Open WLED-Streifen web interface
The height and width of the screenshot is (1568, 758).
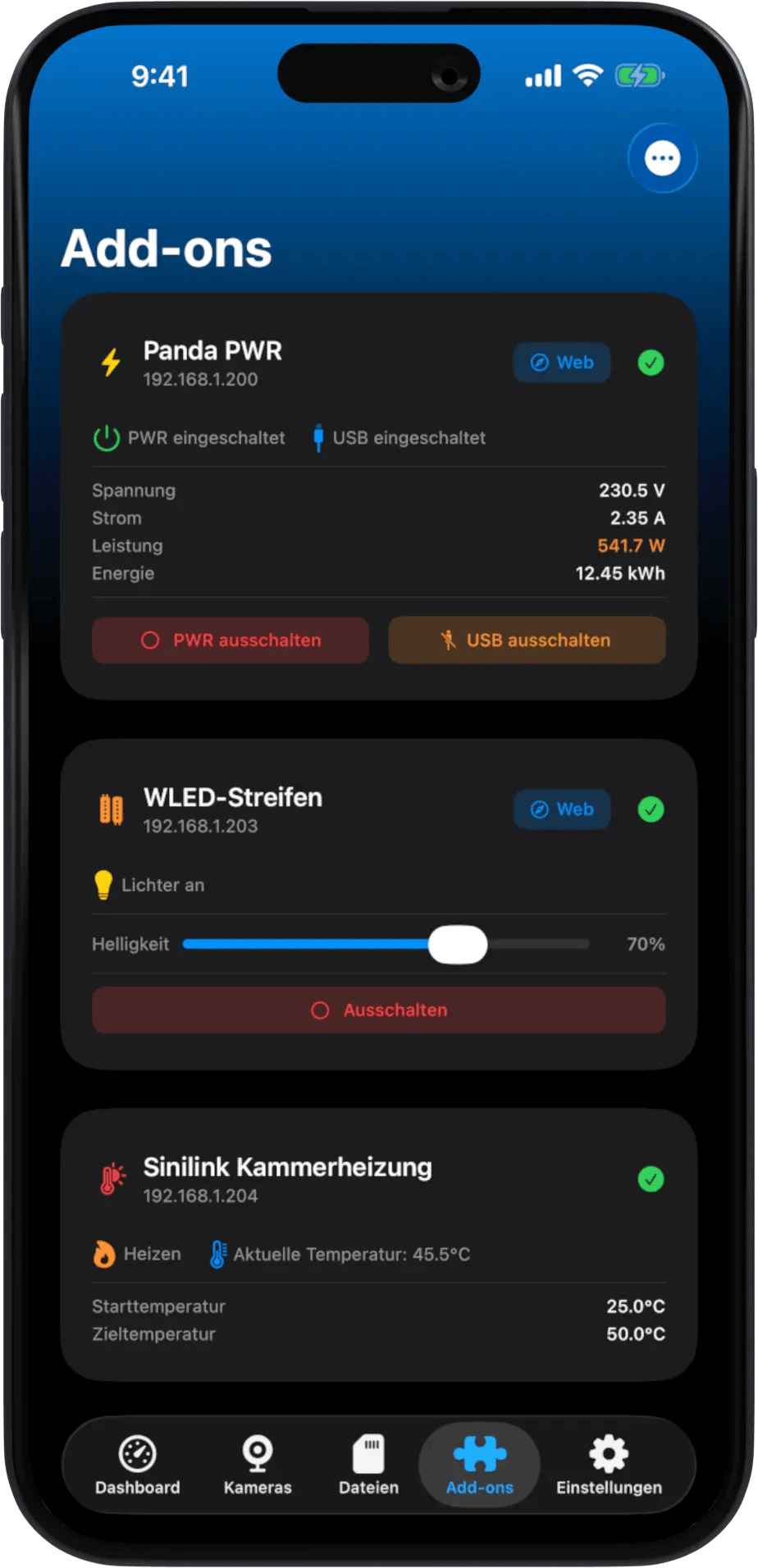point(562,809)
